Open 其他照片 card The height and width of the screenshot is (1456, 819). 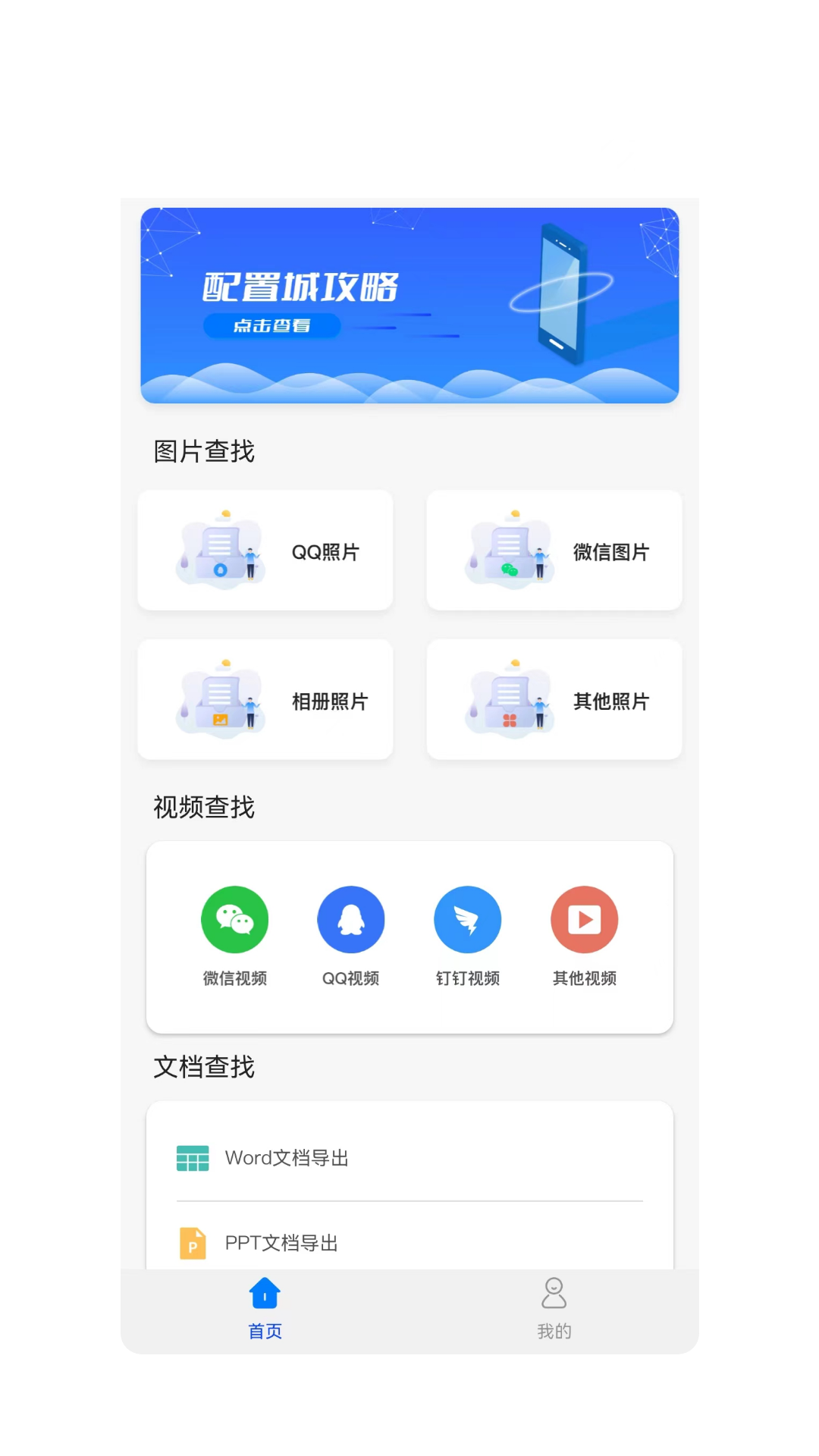tap(554, 700)
